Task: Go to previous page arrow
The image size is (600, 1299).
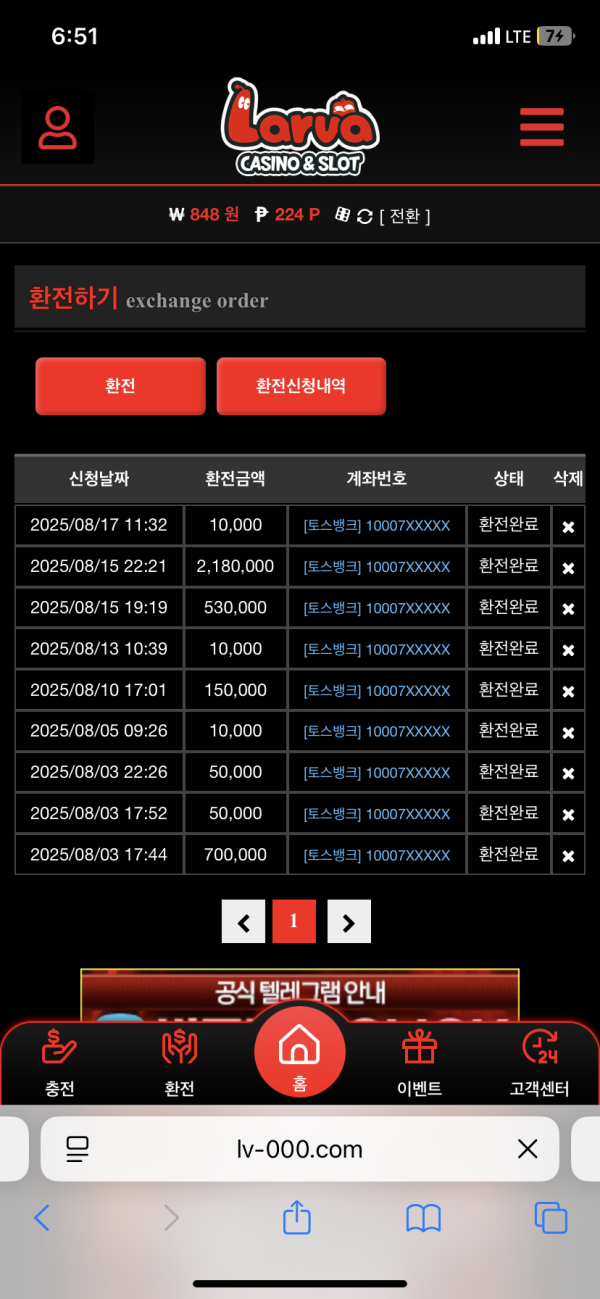Action: [x=243, y=922]
